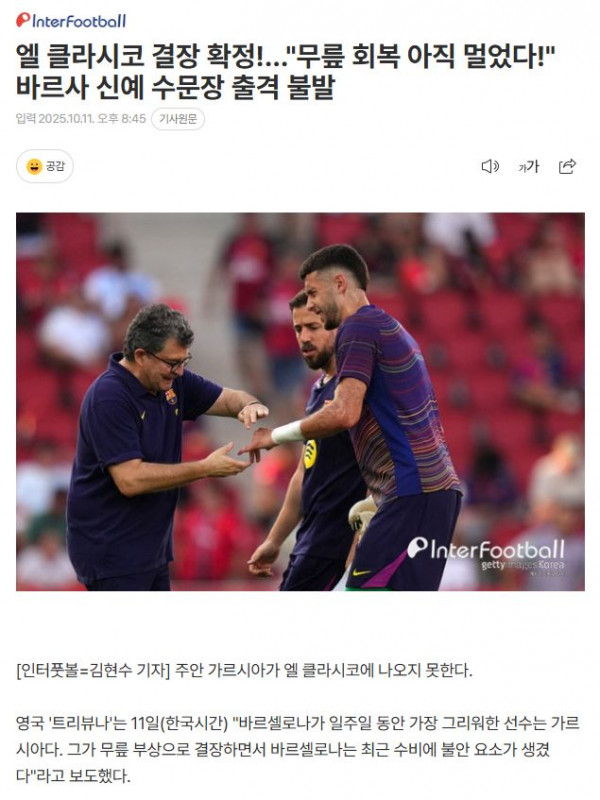
Task: Open the InterFootball publisher logo
Action: click(71, 20)
